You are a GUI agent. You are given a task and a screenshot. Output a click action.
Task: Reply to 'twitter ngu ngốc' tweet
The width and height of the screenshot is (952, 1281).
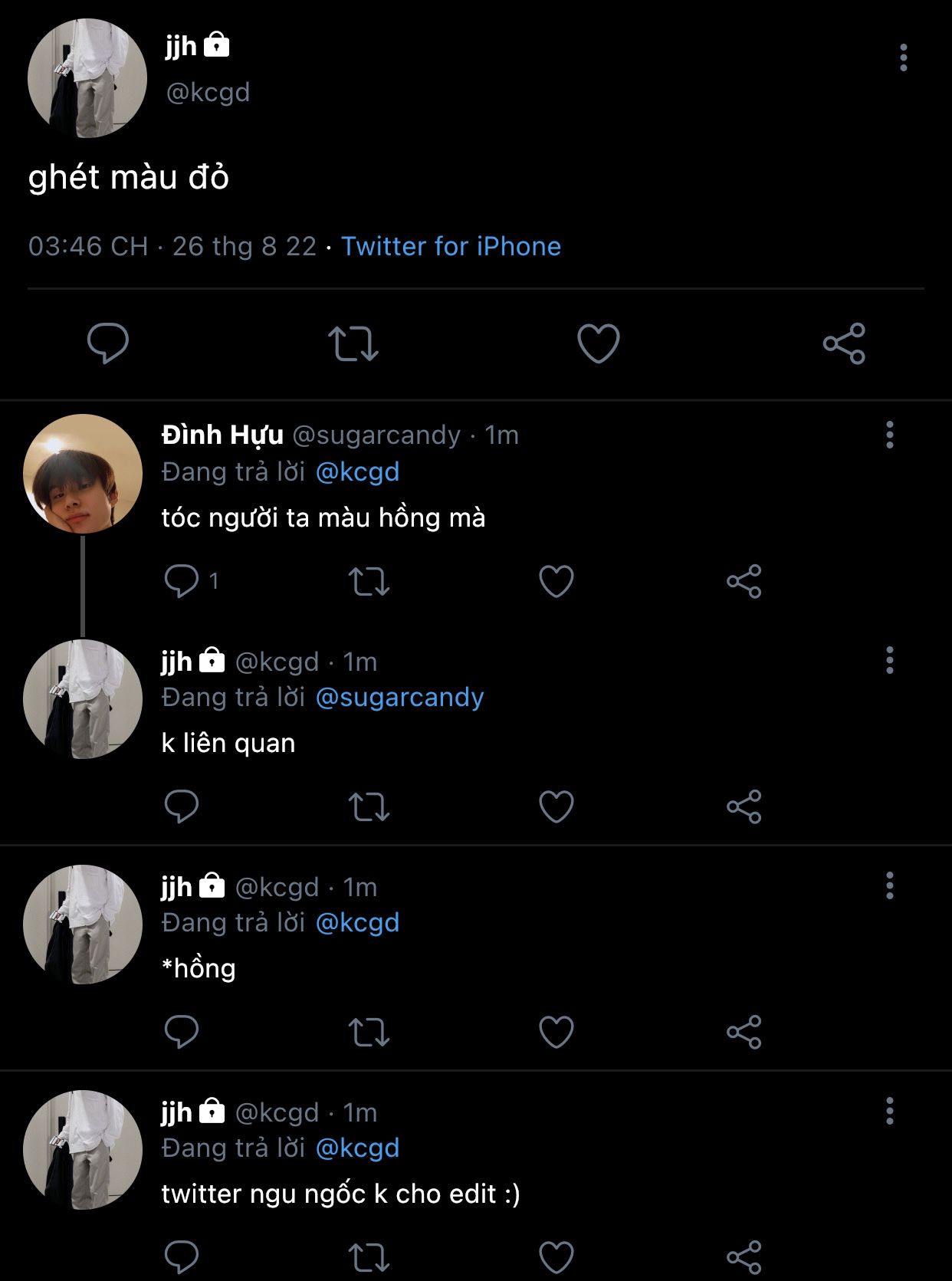tap(182, 1256)
